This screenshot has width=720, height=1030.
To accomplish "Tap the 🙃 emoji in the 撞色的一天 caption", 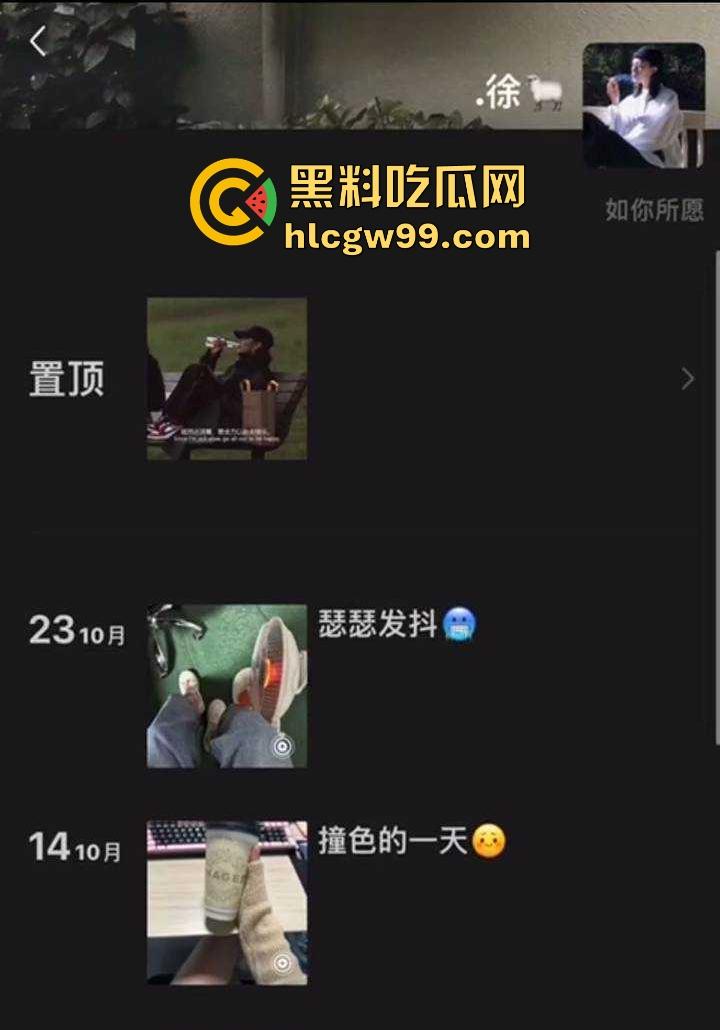I will 489,843.
